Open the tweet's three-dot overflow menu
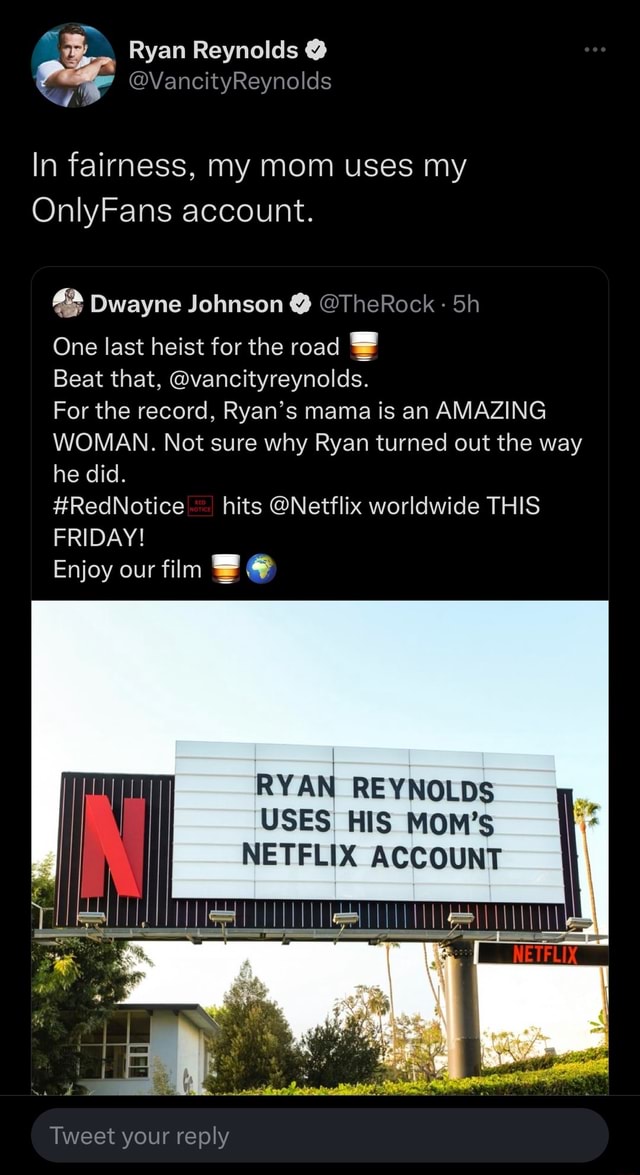The height and width of the screenshot is (1175, 640). point(597,49)
